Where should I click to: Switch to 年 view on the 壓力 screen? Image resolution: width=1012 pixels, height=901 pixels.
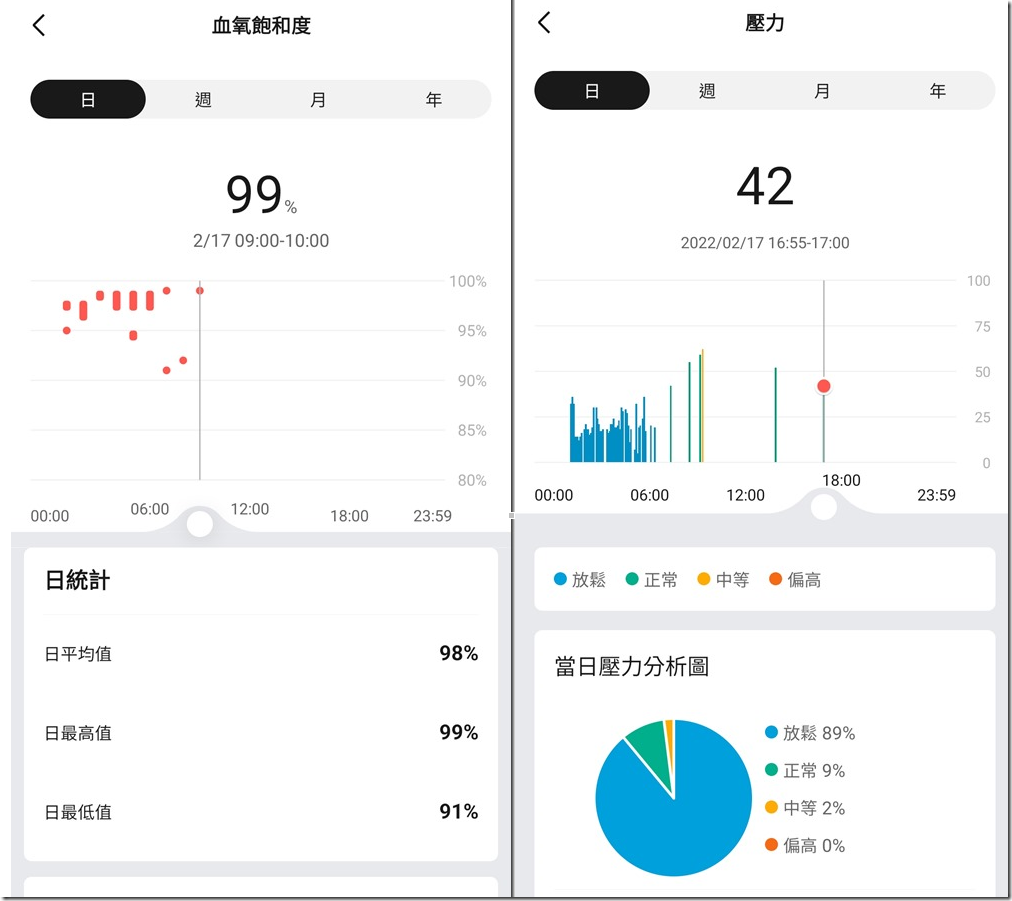pos(937,91)
